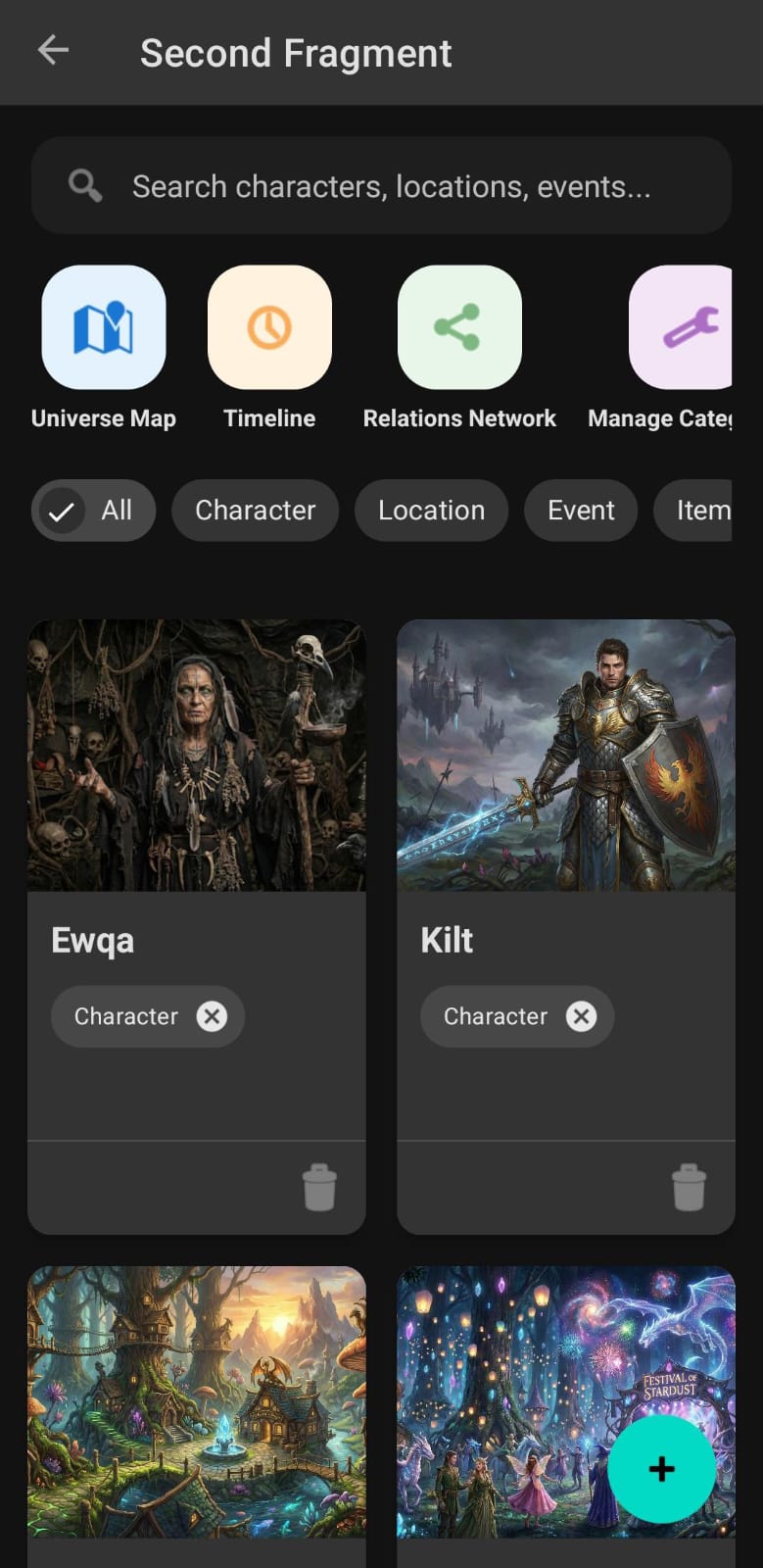763x1568 pixels.
Task: Open the Kilt card
Action: [565, 784]
